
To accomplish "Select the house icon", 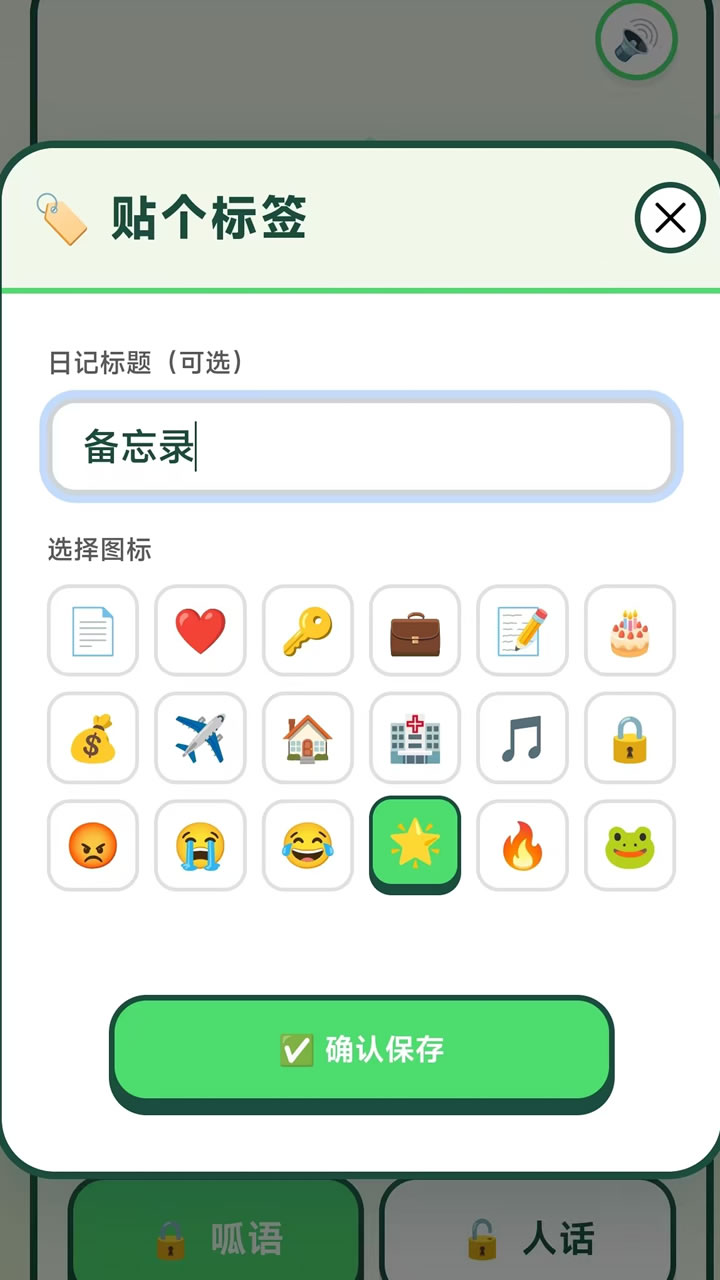I will [x=307, y=739].
